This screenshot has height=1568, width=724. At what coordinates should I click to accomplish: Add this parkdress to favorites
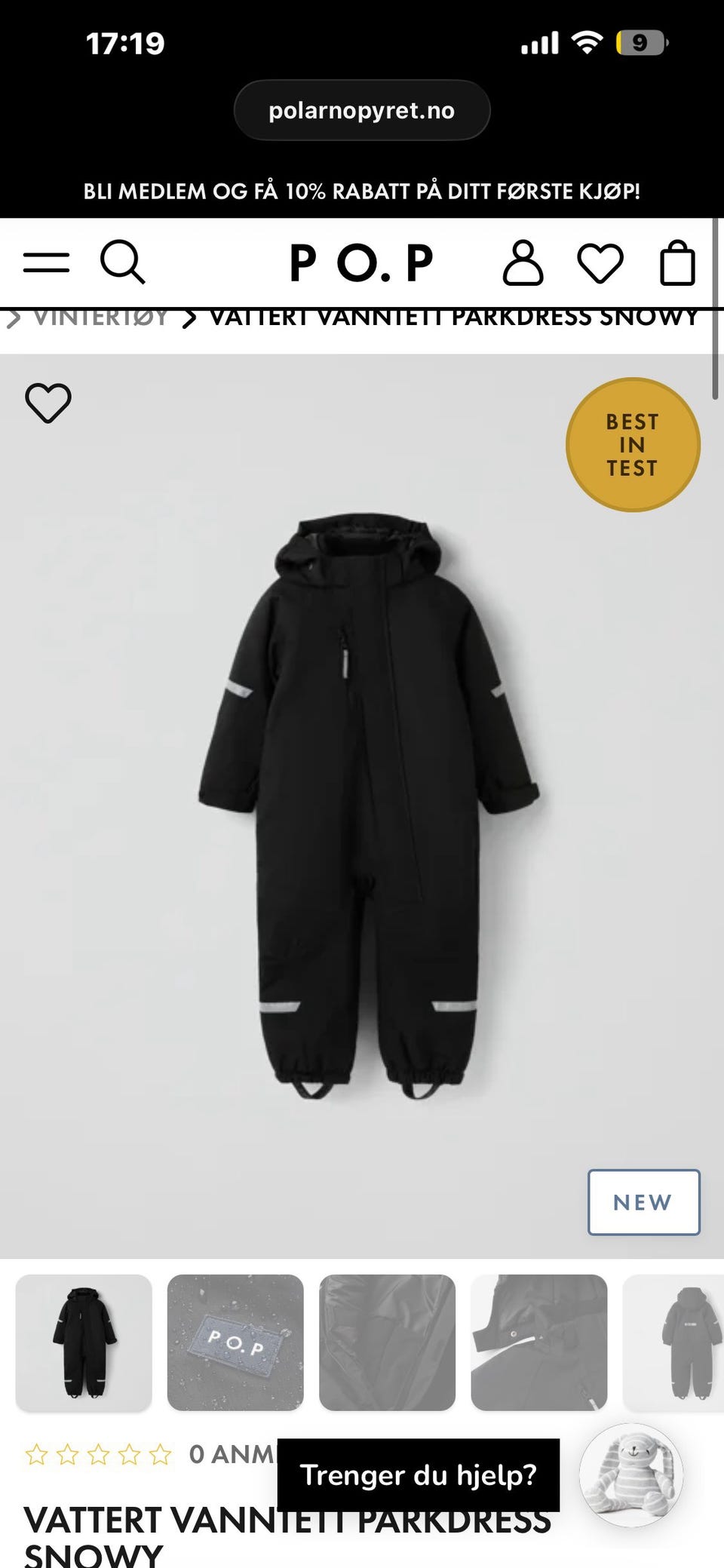[x=48, y=403]
